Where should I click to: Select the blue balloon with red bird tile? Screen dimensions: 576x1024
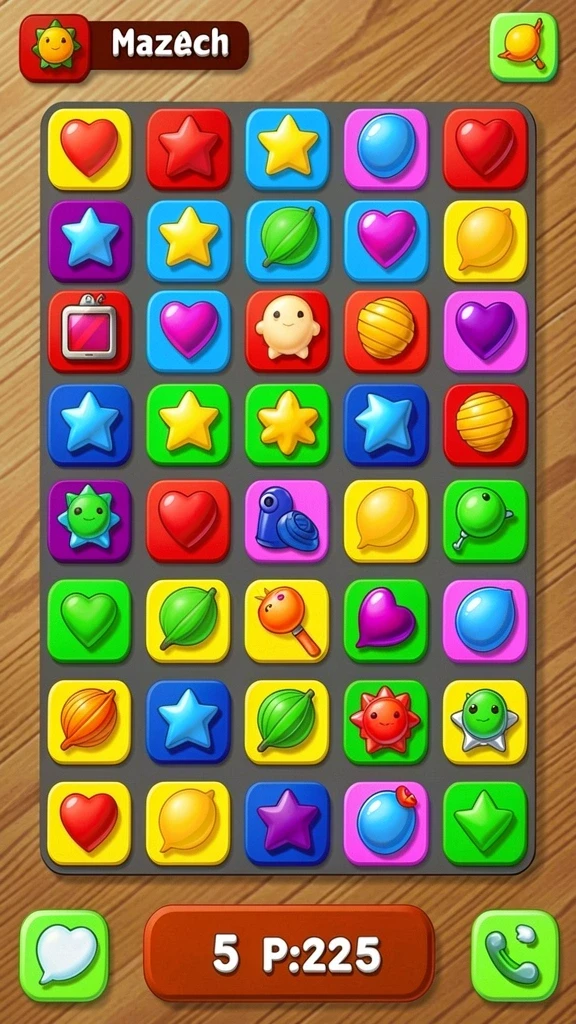tap(386, 823)
